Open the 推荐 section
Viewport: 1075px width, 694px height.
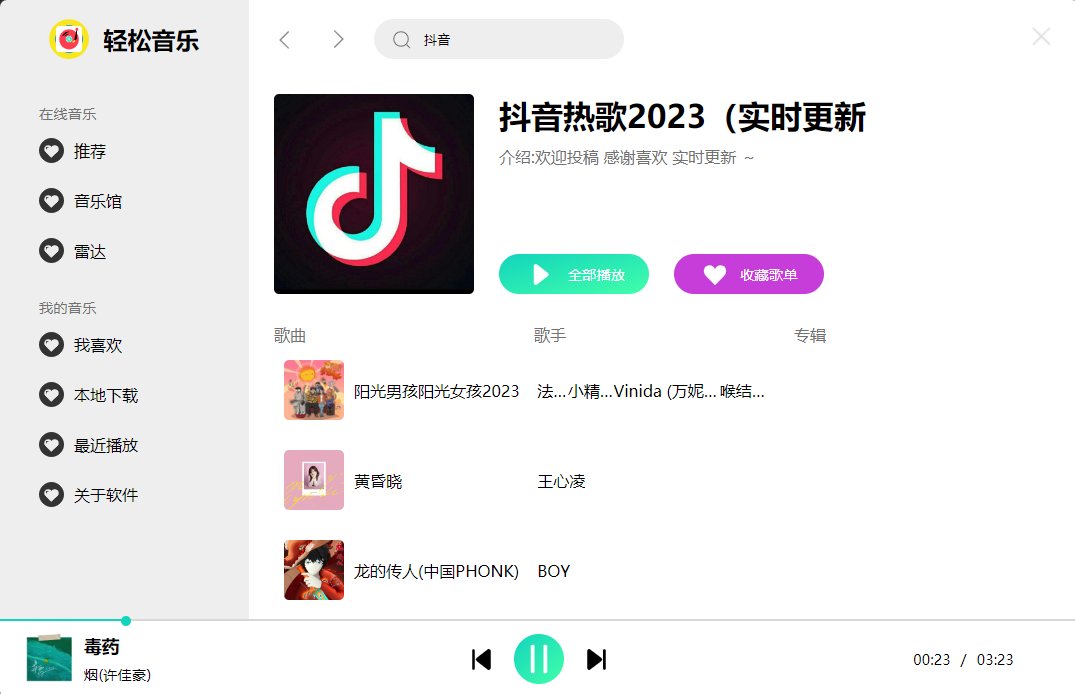pyautogui.click(x=89, y=152)
